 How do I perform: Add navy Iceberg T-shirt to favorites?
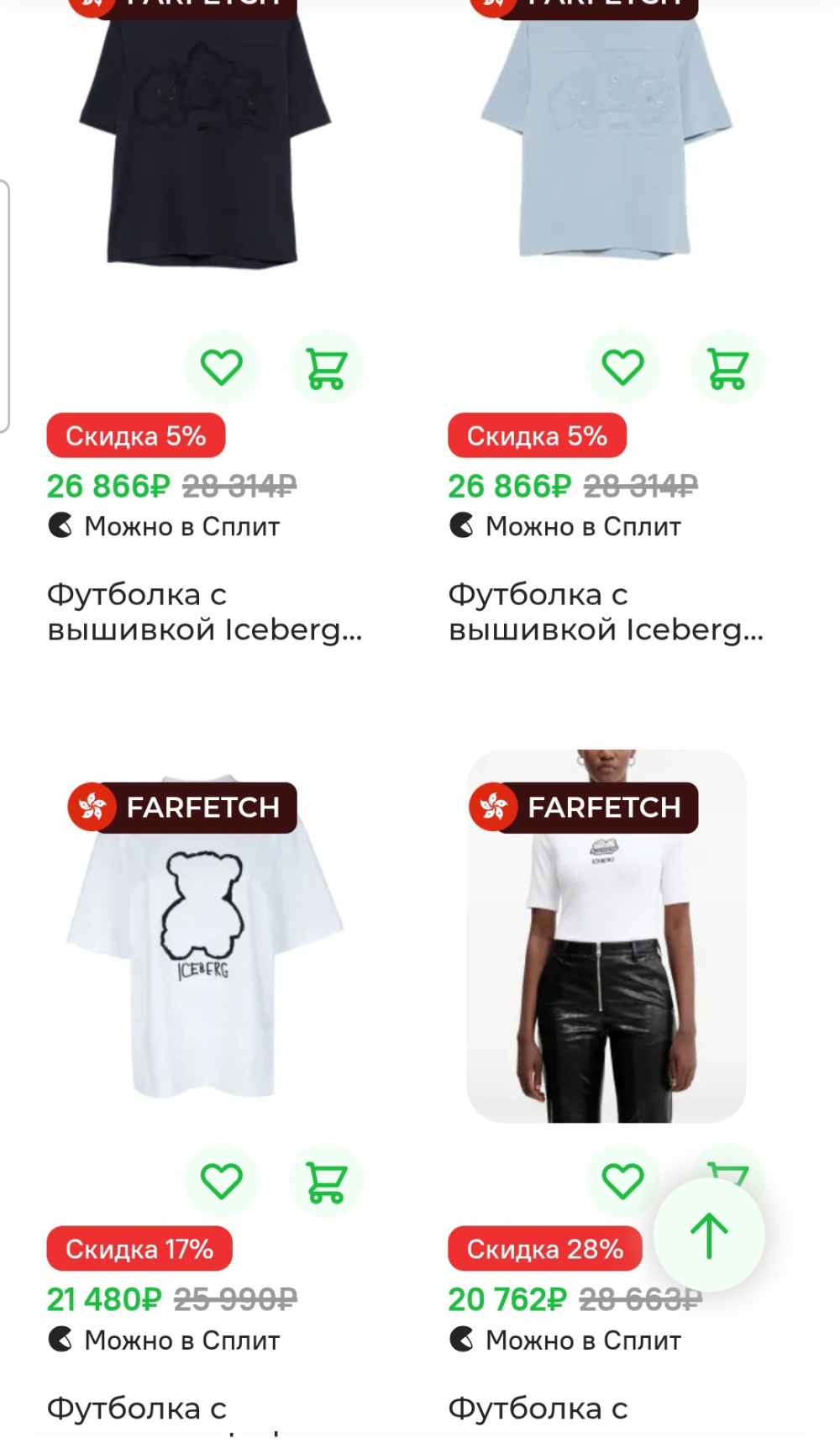tap(222, 367)
